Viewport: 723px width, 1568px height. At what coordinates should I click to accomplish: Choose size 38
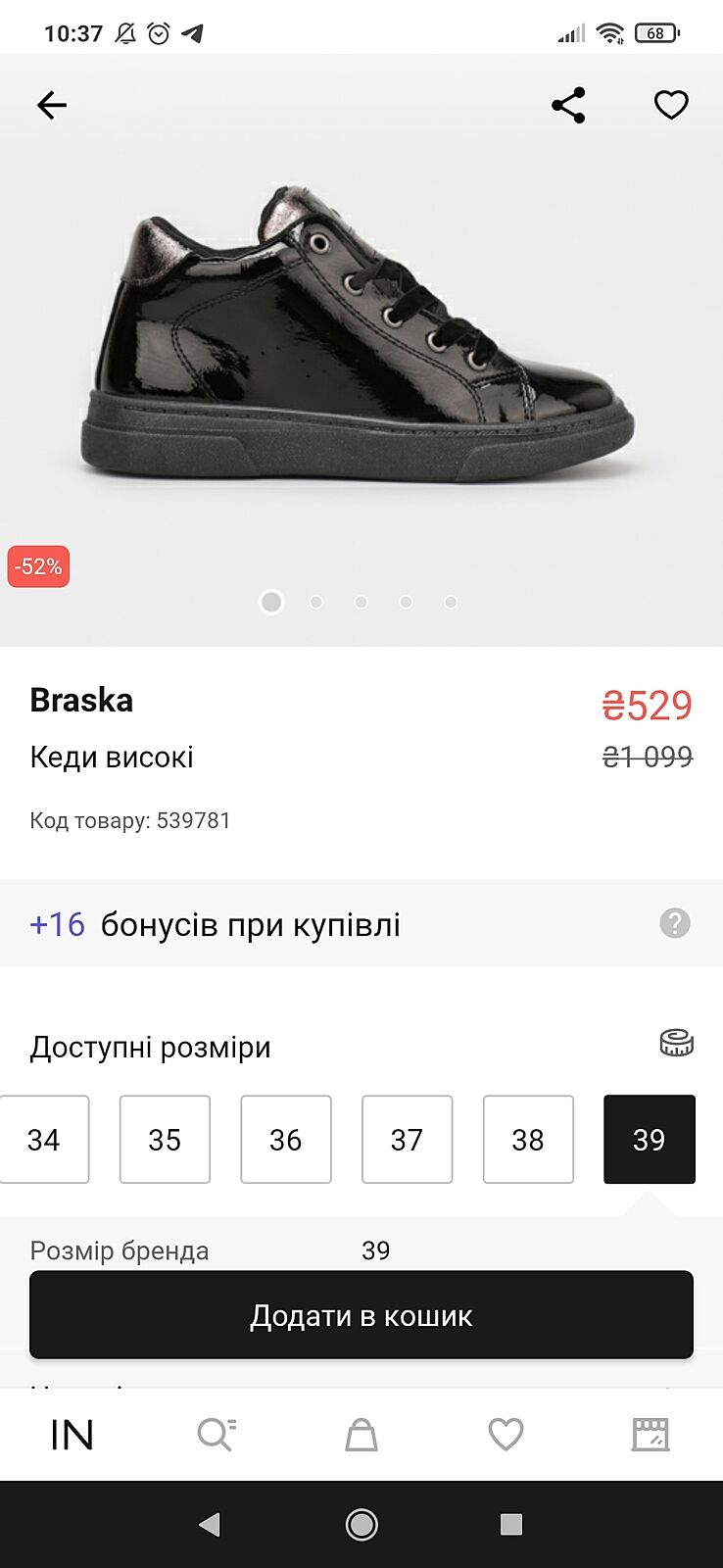click(x=528, y=1140)
